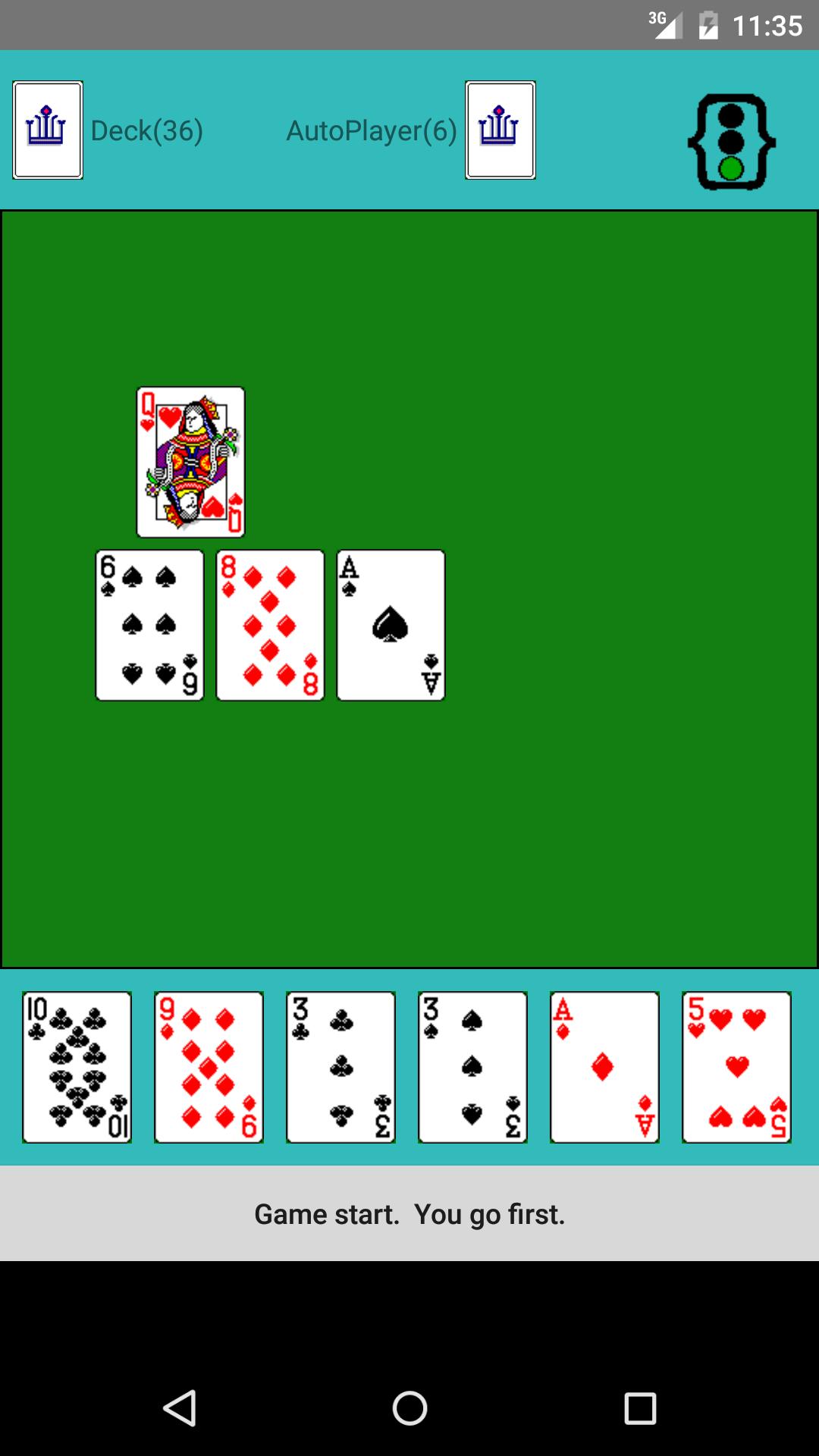Tap the Deck card pile
The height and width of the screenshot is (1456, 819).
[48, 130]
